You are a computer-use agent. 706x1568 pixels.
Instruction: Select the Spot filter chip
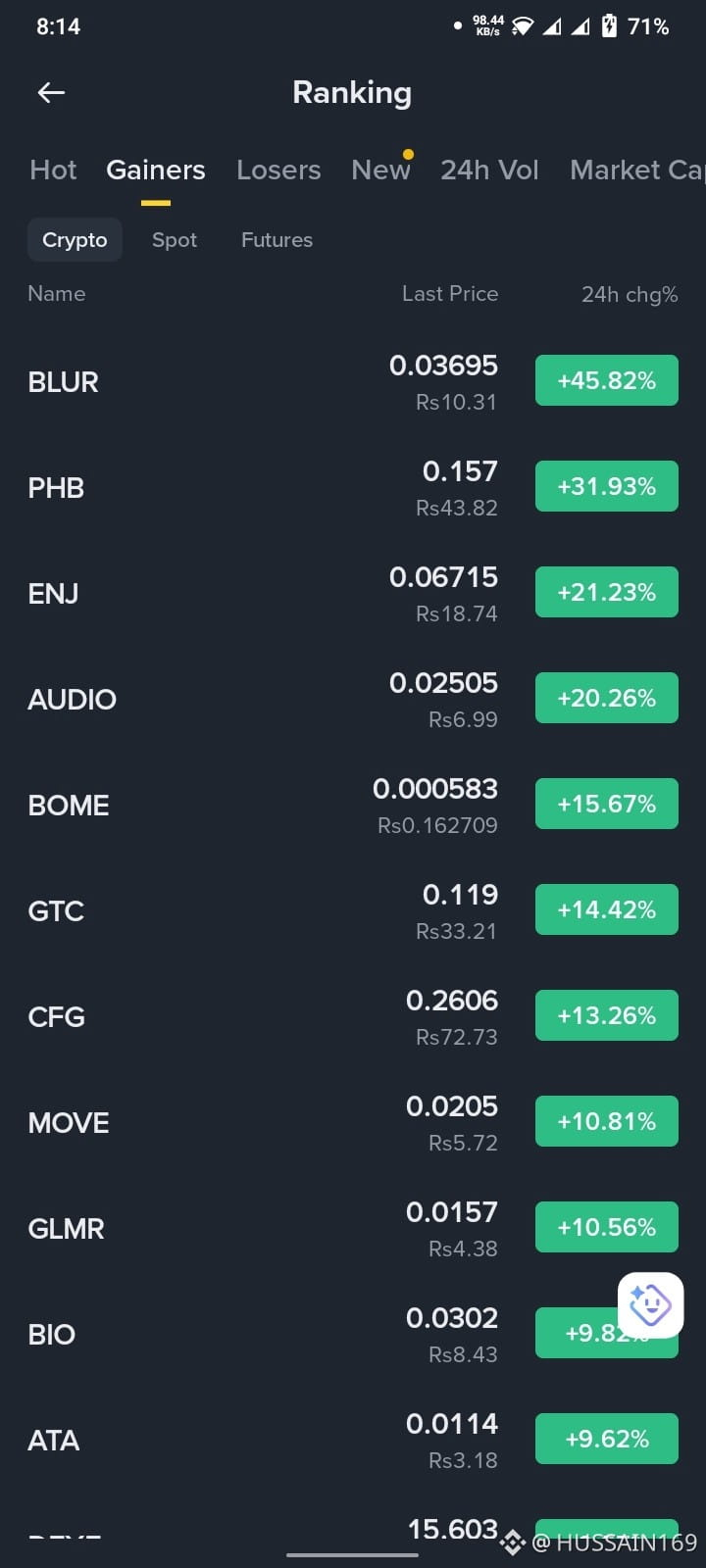[175, 240]
